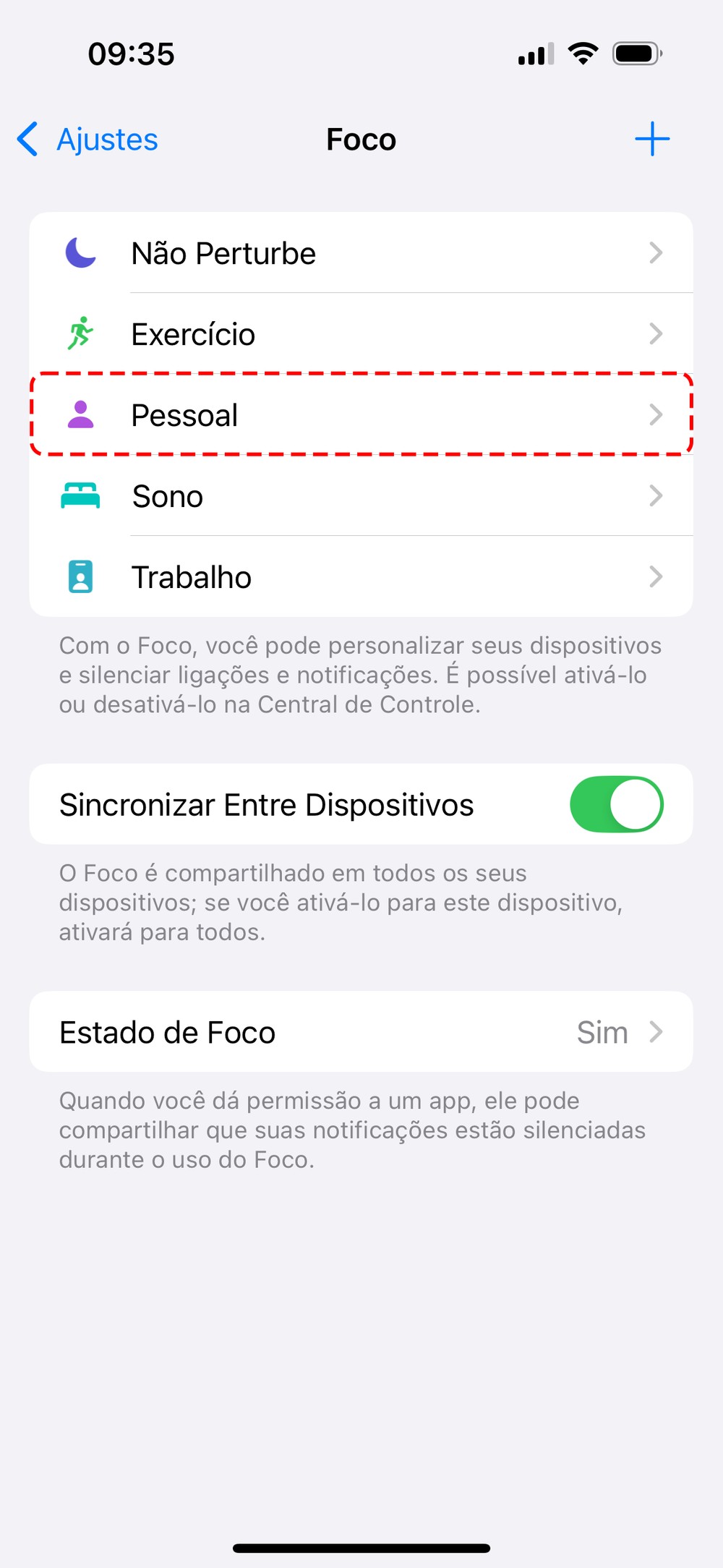
Task: Select the Pessoal focus row
Action: (361, 415)
